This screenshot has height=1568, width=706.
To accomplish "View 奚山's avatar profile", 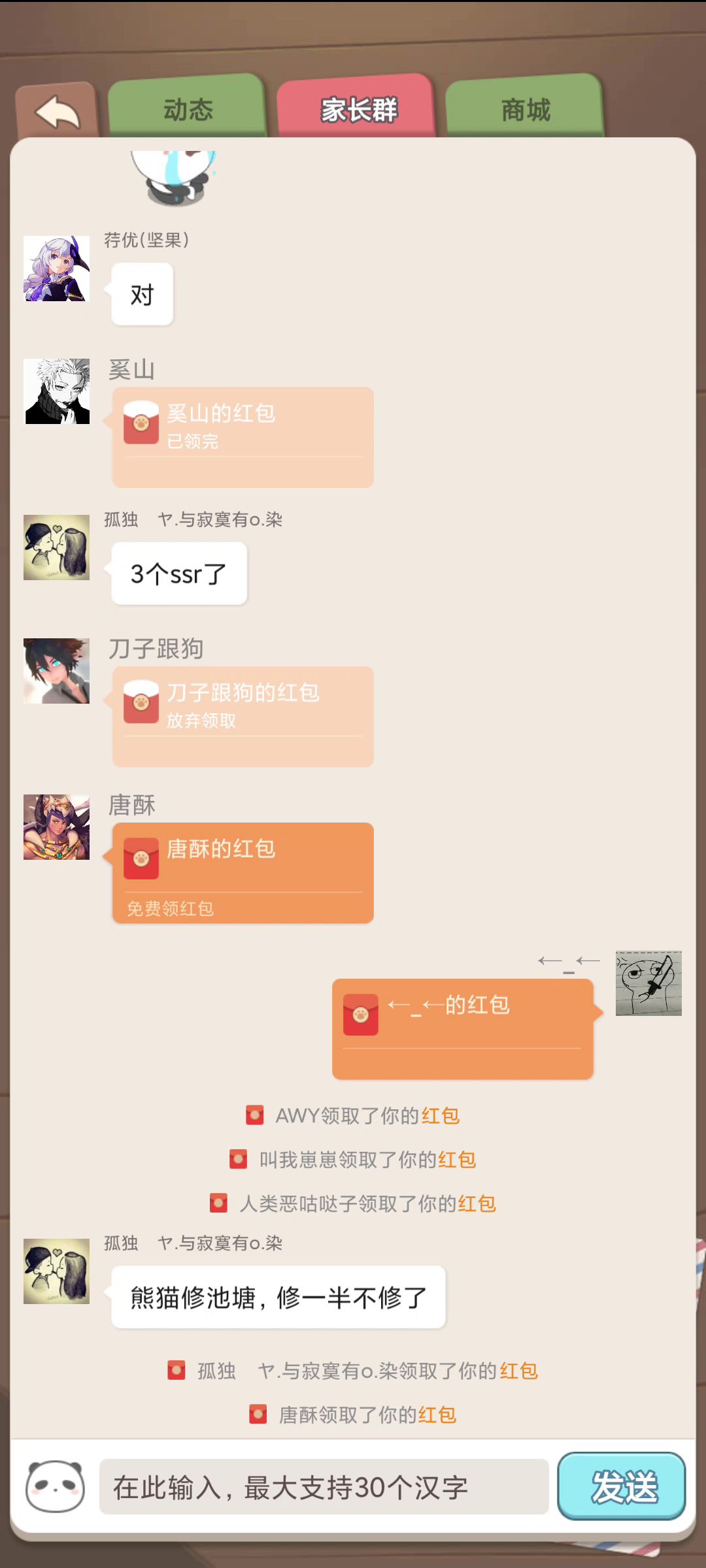I will click(57, 391).
